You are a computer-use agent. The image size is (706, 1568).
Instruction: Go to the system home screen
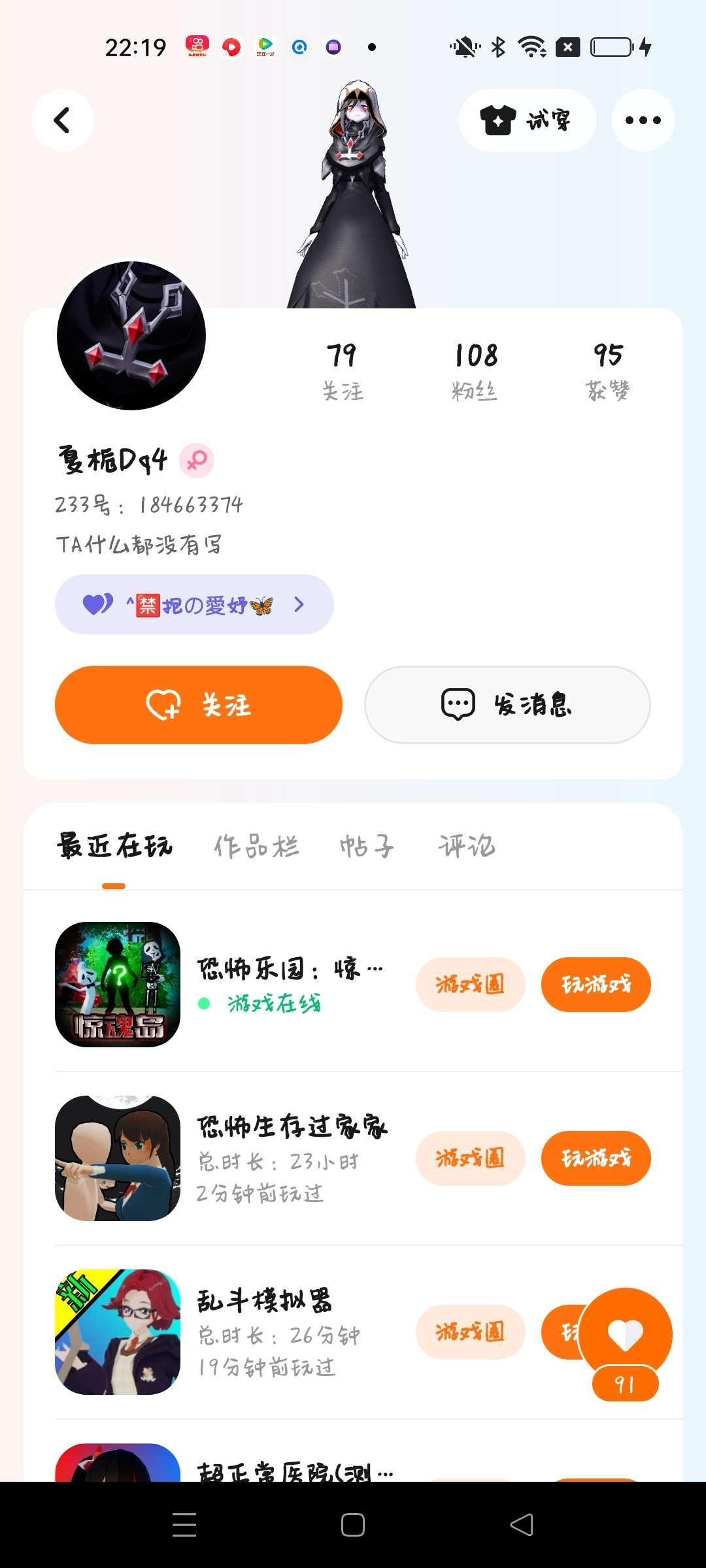coord(353,1525)
